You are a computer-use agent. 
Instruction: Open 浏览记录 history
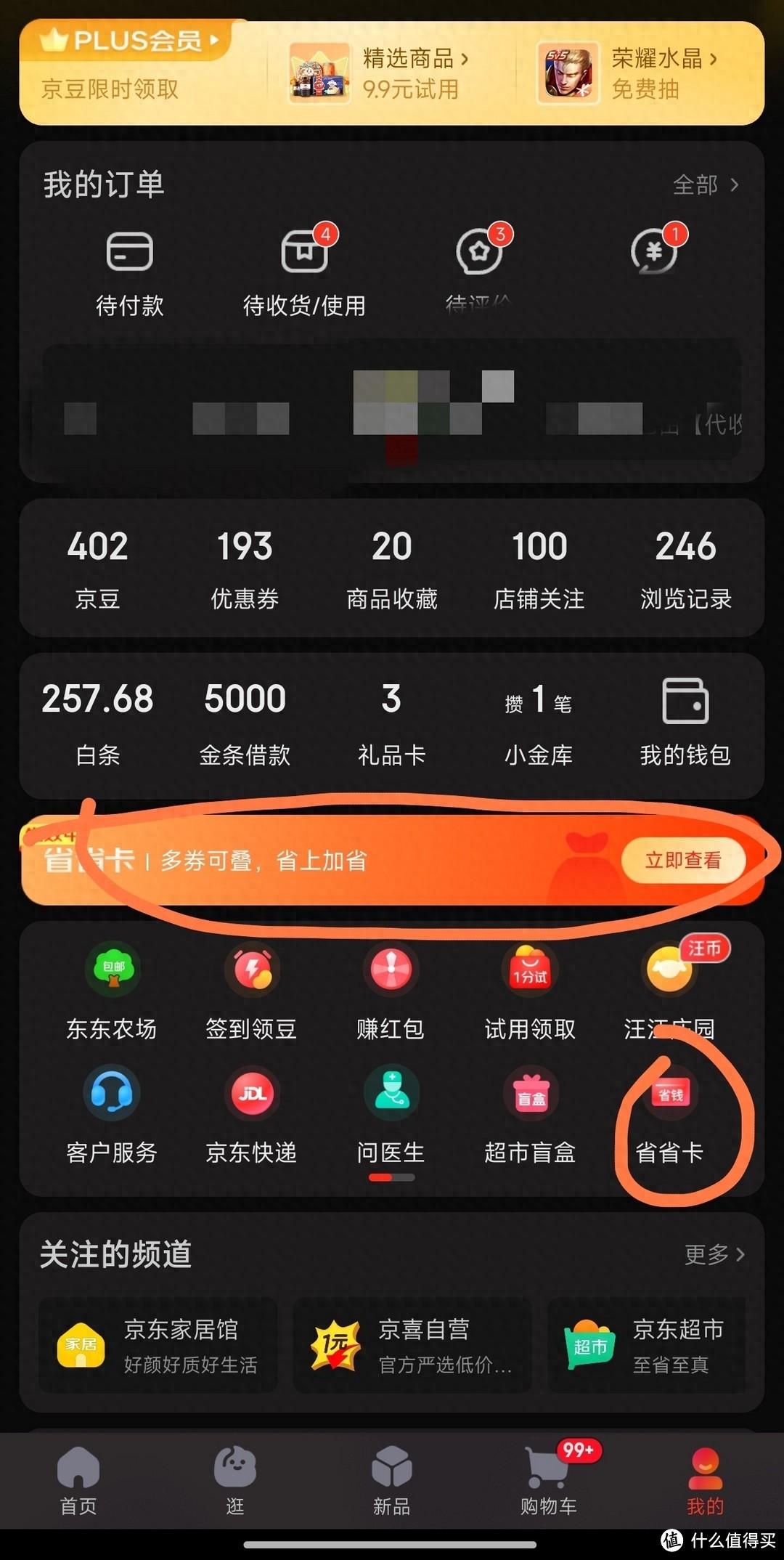pyautogui.click(x=685, y=569)
